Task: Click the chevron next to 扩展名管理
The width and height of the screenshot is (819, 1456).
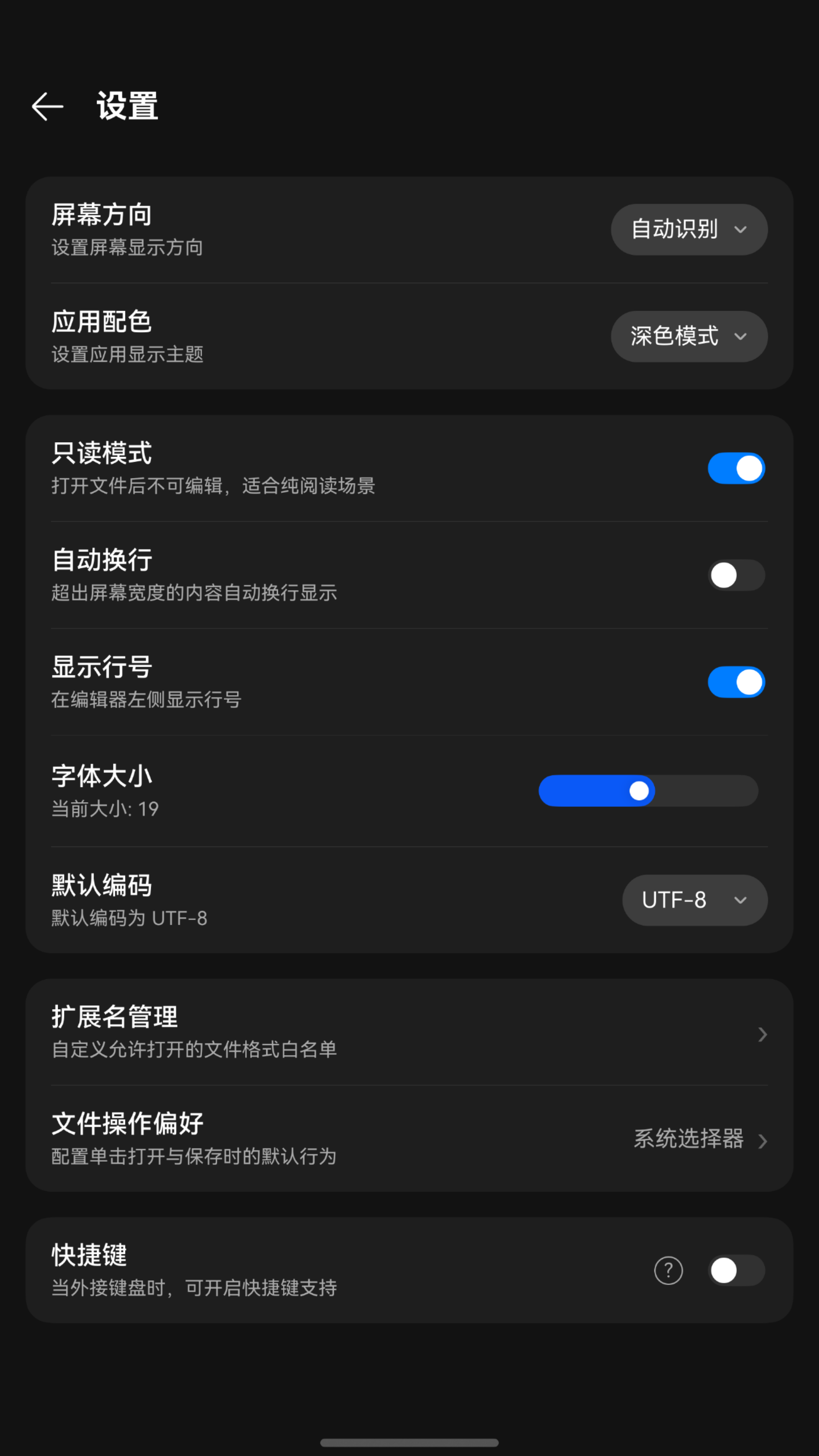Action: point(763,1034)
